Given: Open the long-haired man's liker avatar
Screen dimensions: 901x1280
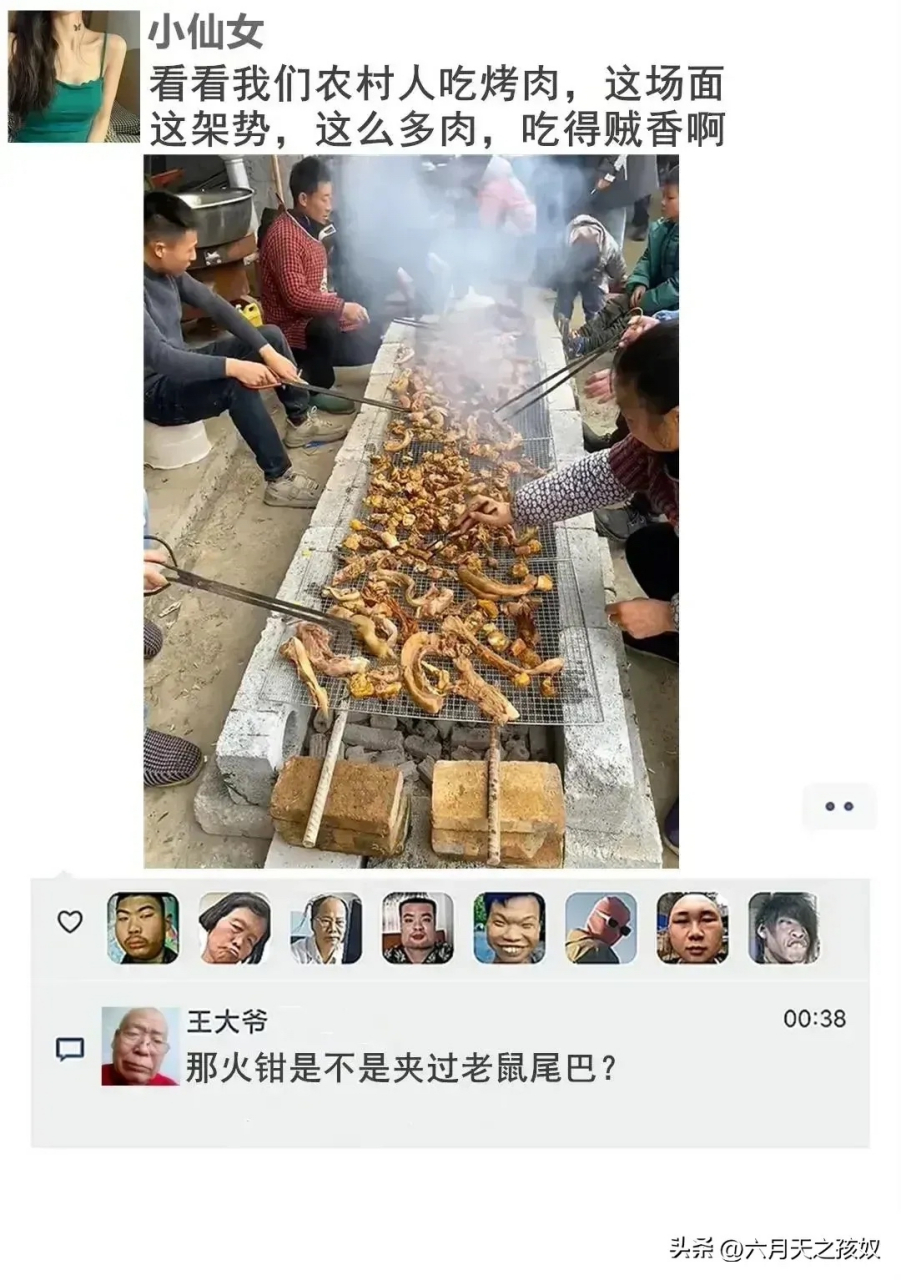Looking at the screenshot, I should coord(784,931).
